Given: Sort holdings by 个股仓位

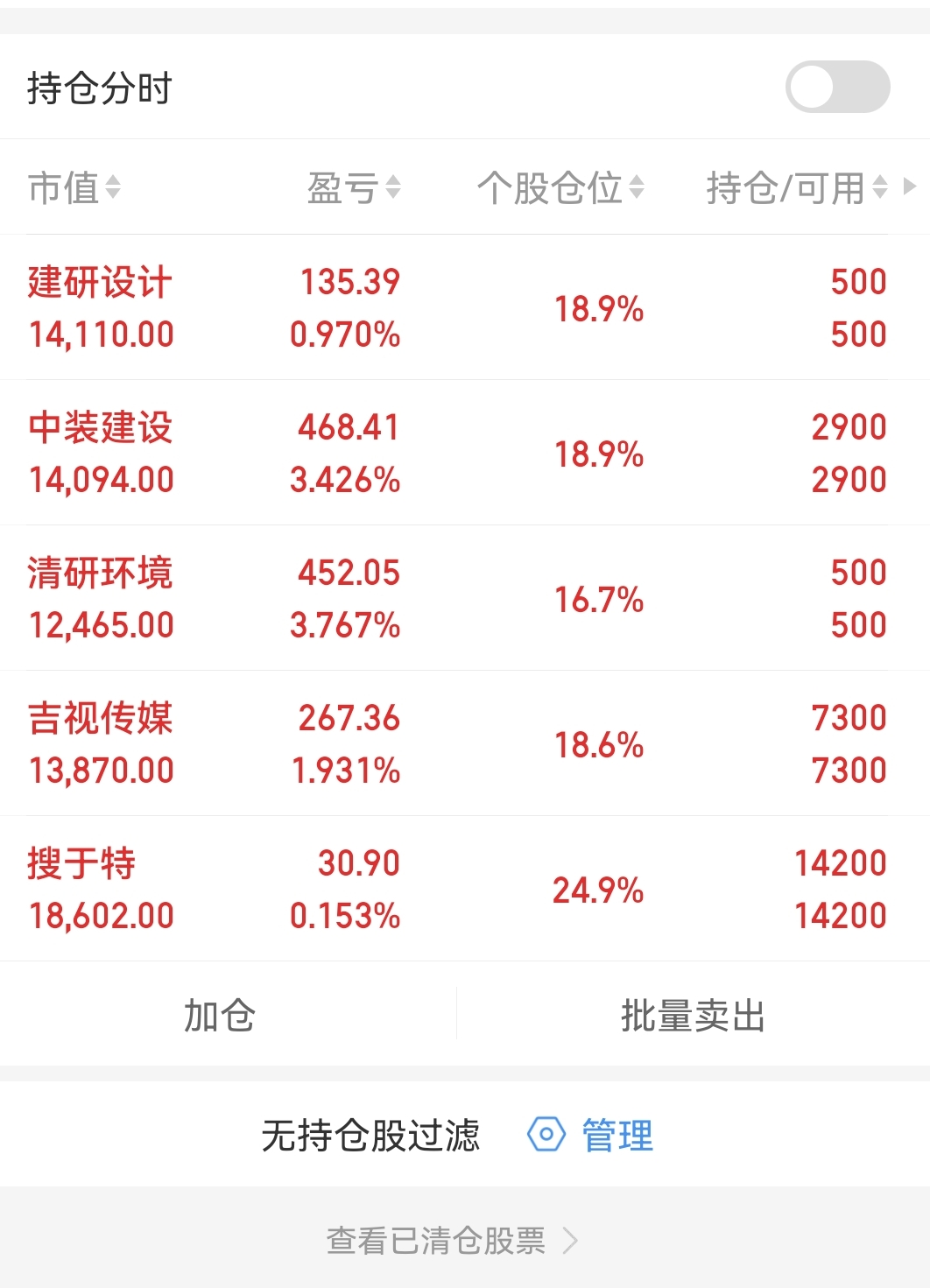Looking at the screenshot, I should pos(560,187).
